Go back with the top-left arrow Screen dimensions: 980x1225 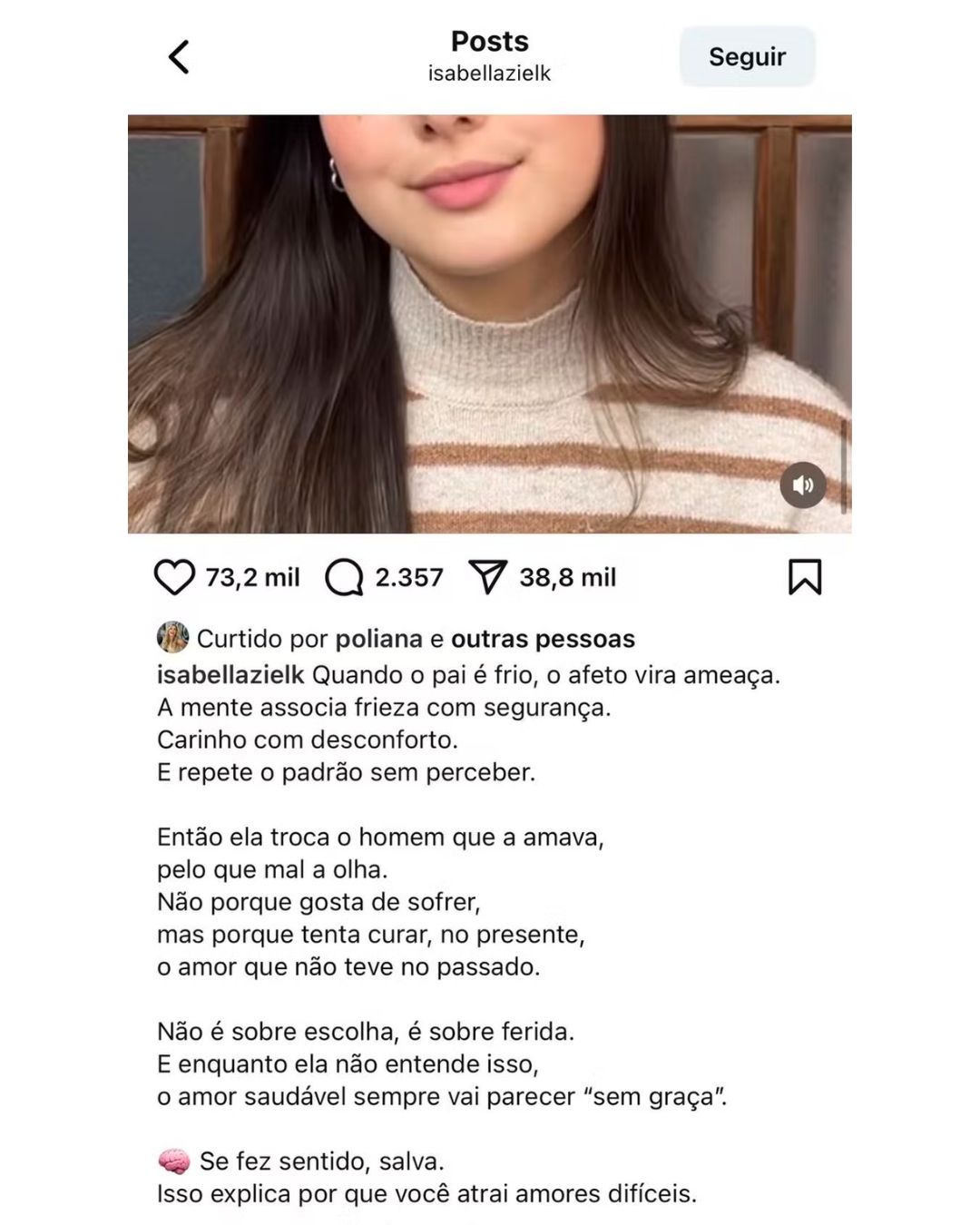click(179, 57)
